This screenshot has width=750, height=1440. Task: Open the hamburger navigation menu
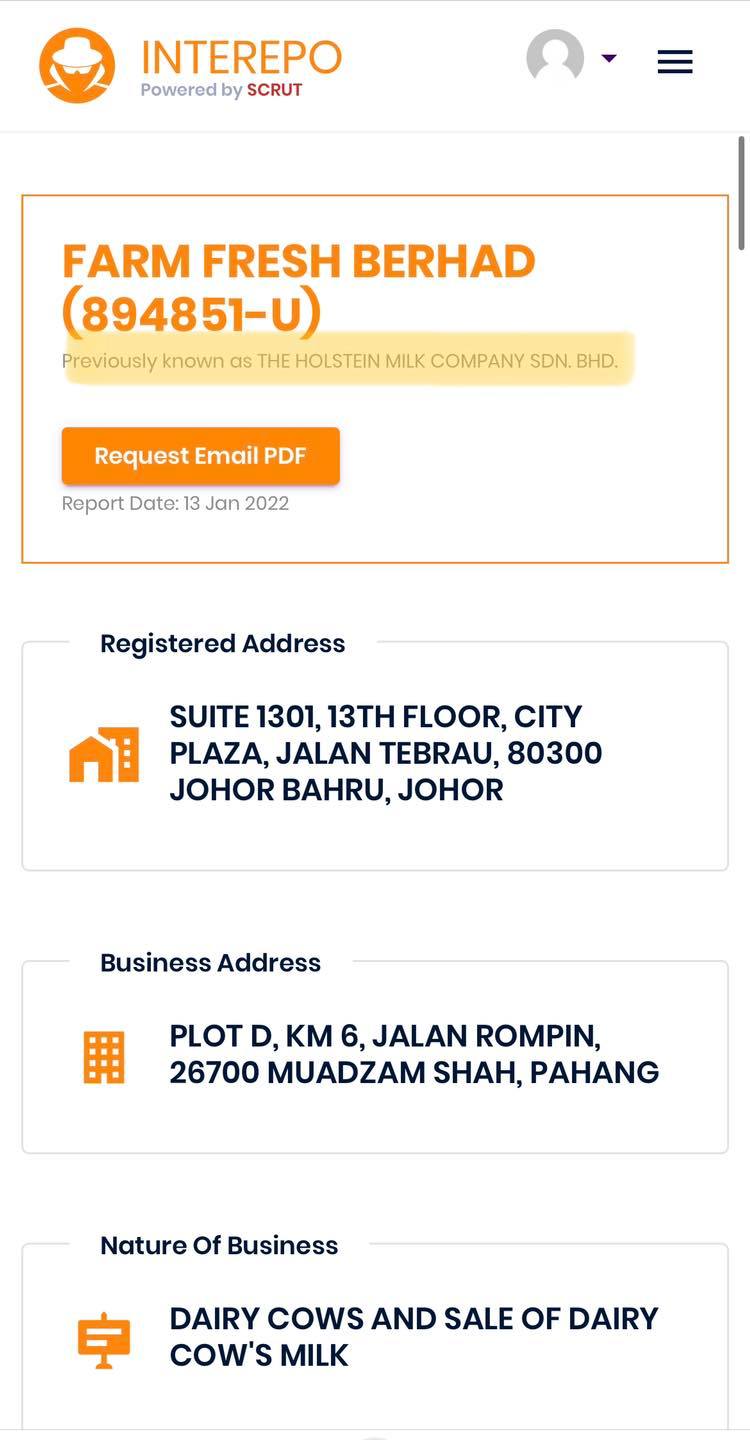[x=675, y=62]
